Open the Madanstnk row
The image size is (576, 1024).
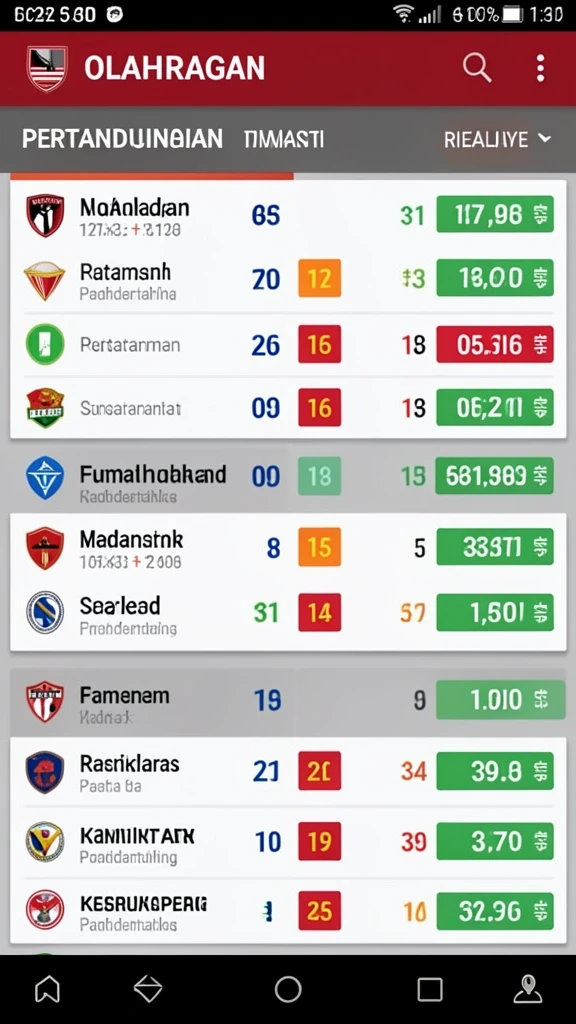(x=288, y=547)
